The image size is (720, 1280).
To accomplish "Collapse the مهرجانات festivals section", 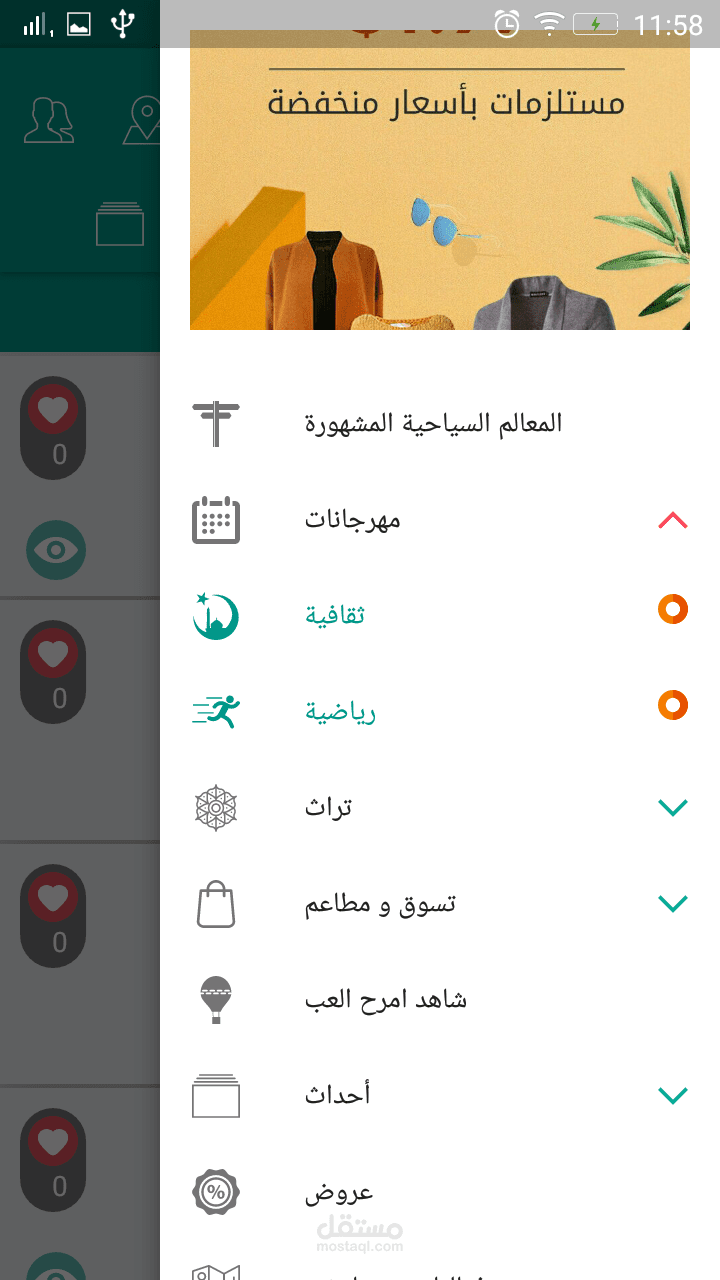I will tap(673, 520).
